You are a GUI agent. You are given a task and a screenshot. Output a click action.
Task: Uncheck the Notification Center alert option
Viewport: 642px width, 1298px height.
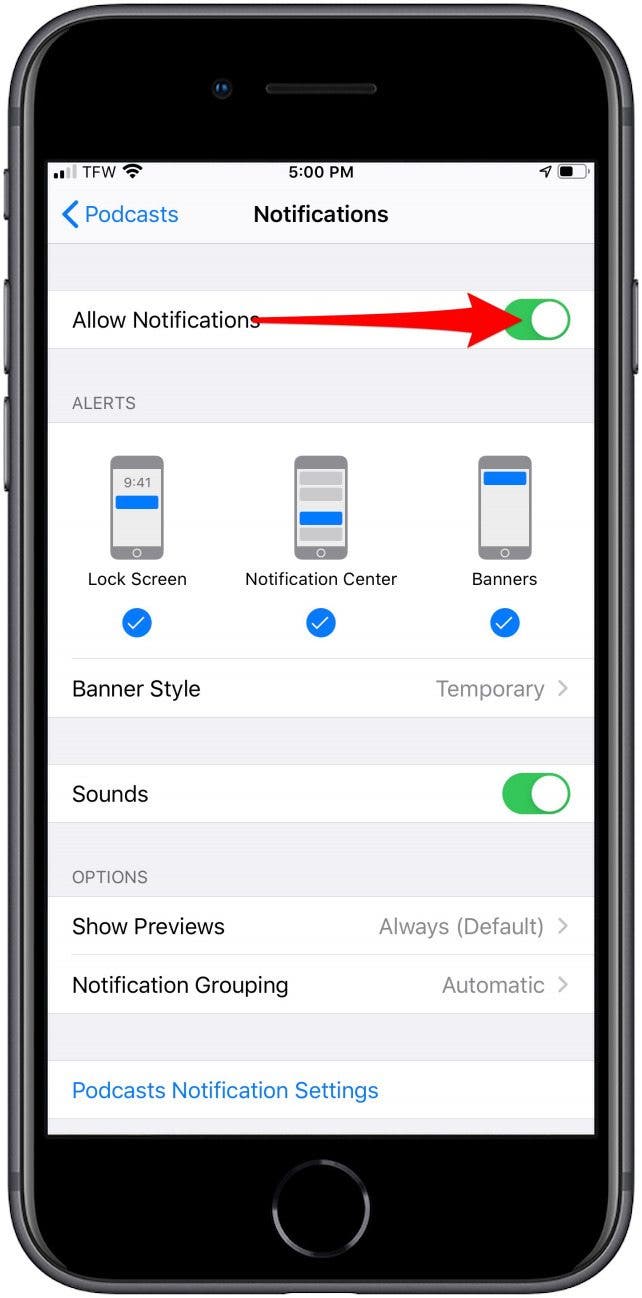click(320, 624)
